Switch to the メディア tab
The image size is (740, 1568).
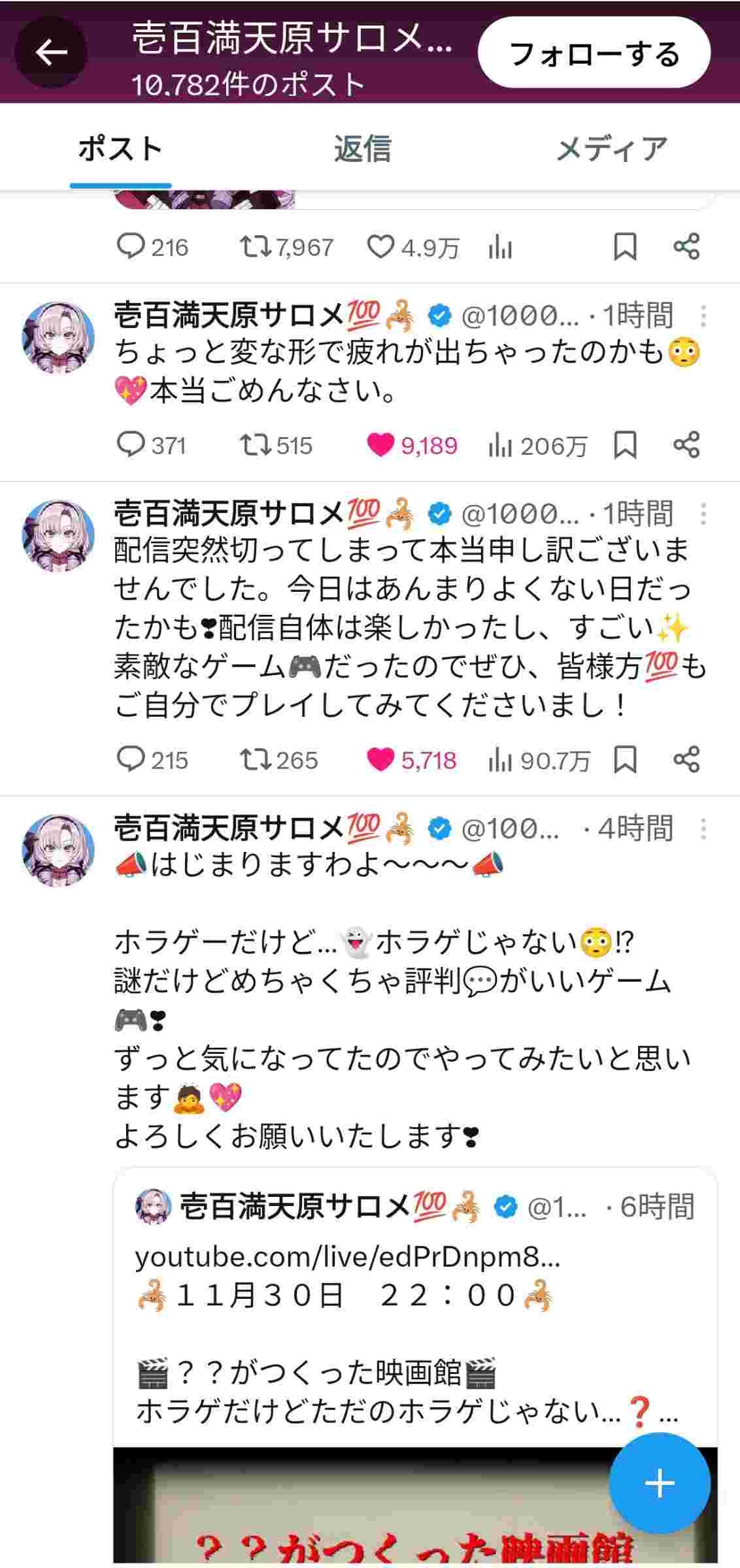coord(611,149)
